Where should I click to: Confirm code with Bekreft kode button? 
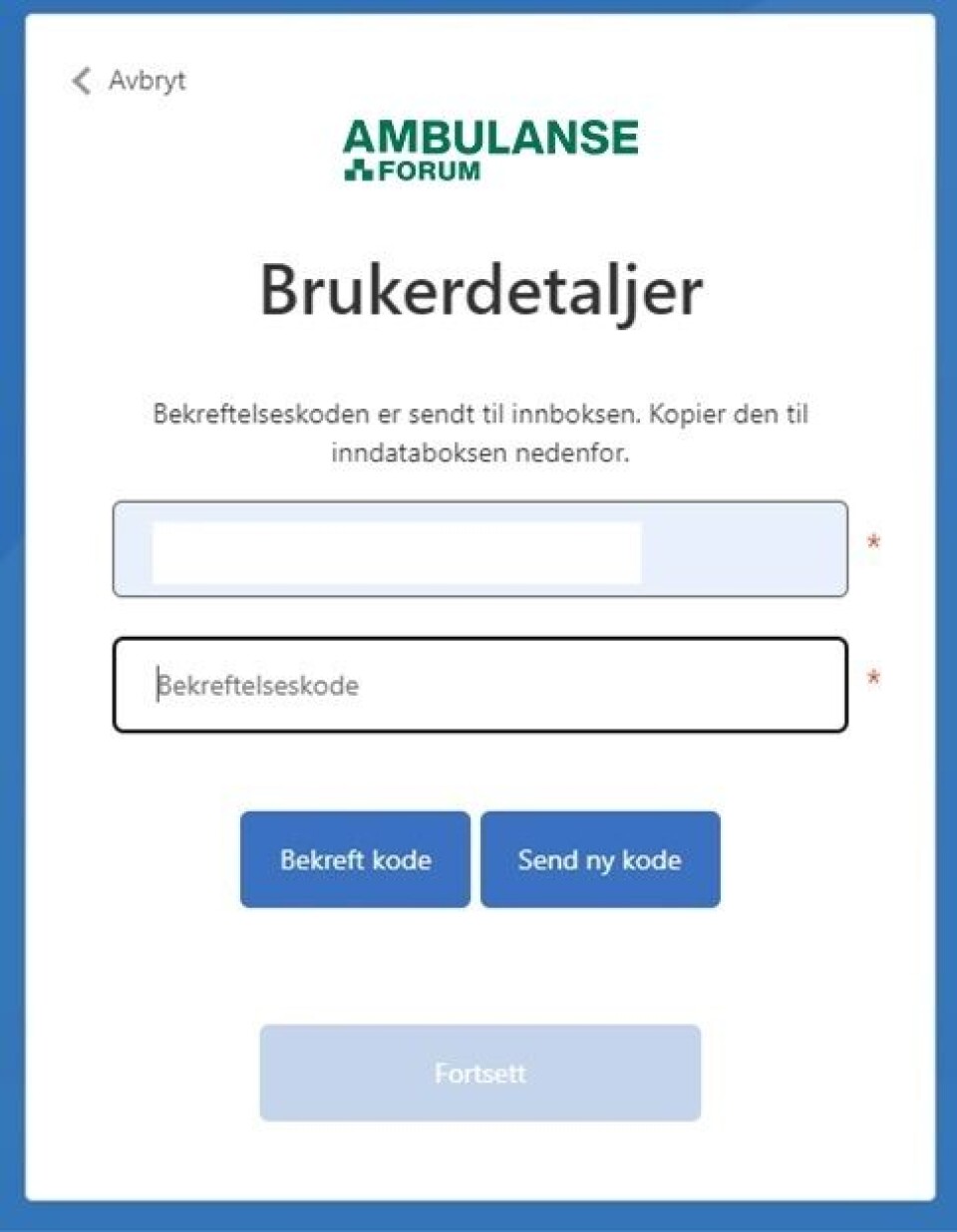click(355, 860)
